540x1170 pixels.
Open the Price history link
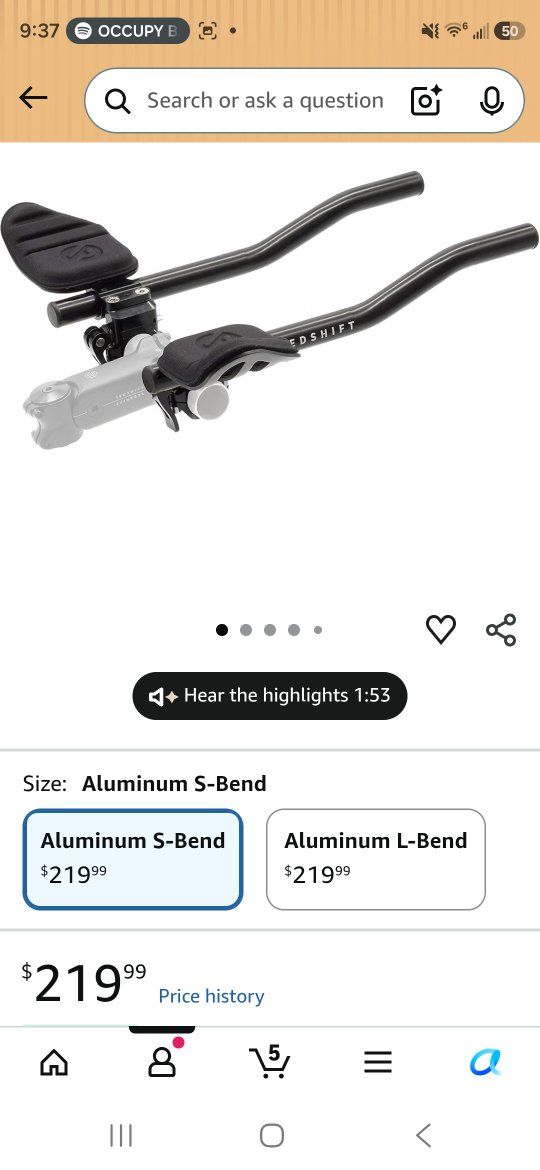pyautogui.click(x=211, y=996)
